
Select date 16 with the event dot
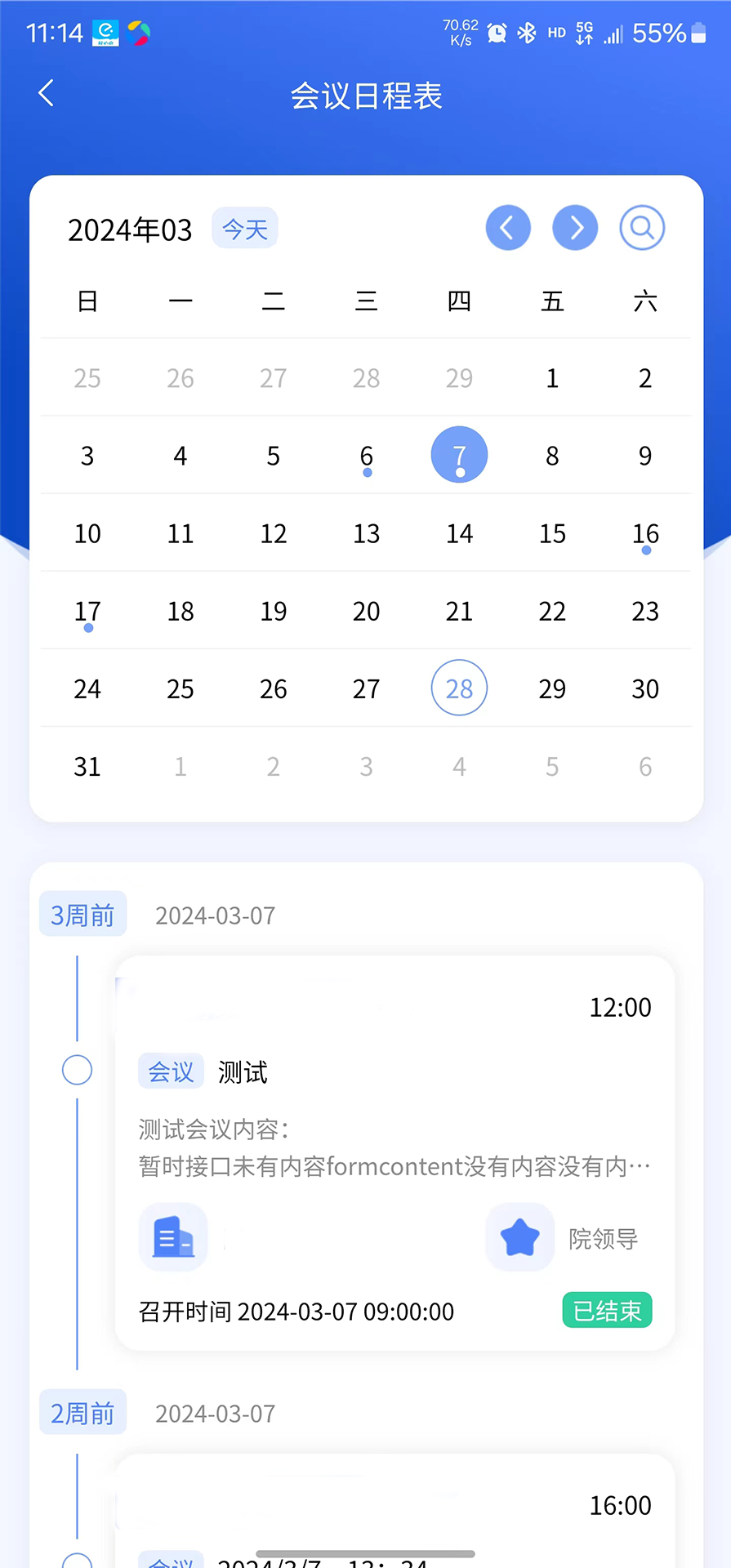[645, 533]
